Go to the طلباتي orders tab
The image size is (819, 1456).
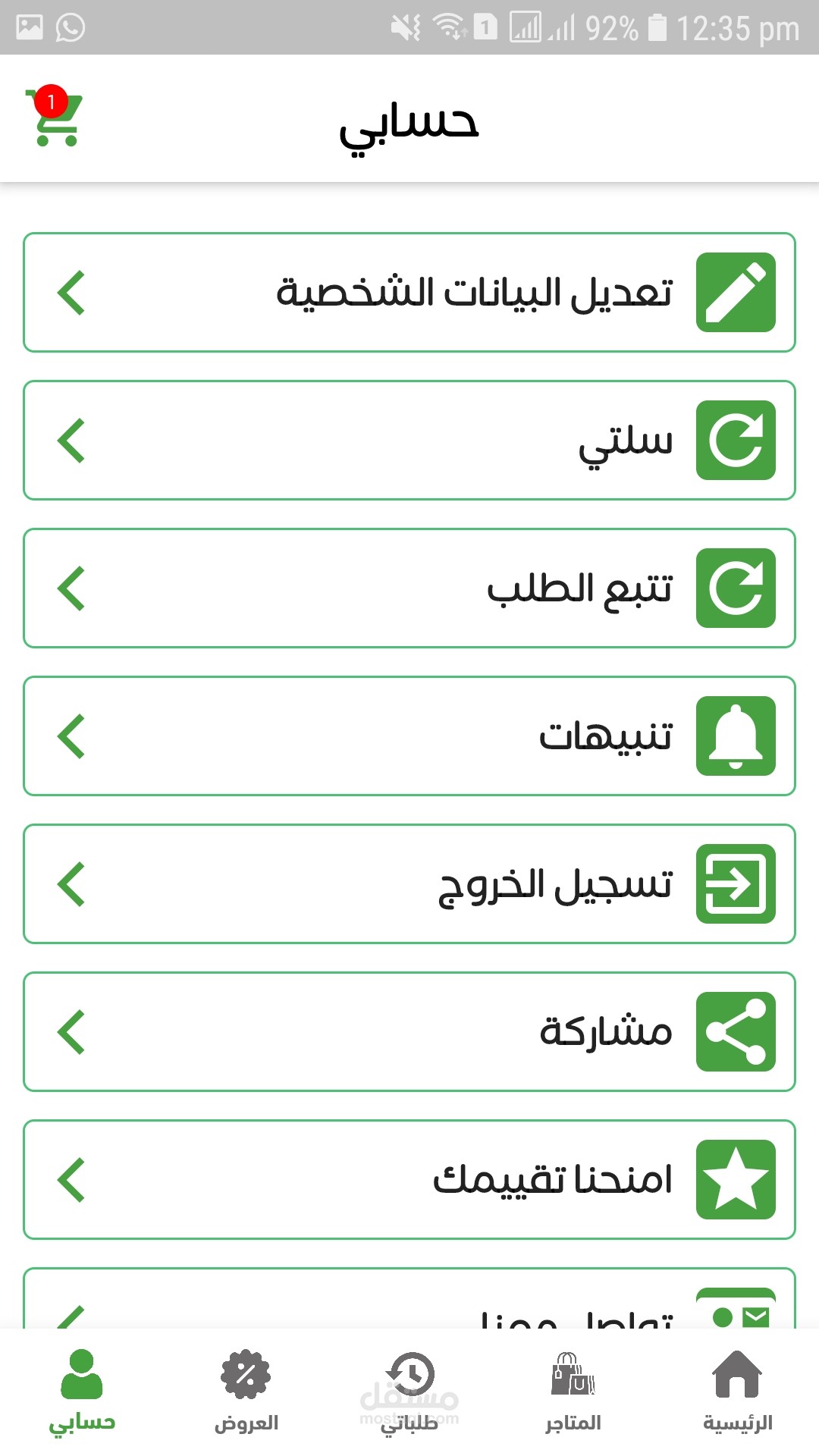pyautogui.click(x=409, y=1392)
